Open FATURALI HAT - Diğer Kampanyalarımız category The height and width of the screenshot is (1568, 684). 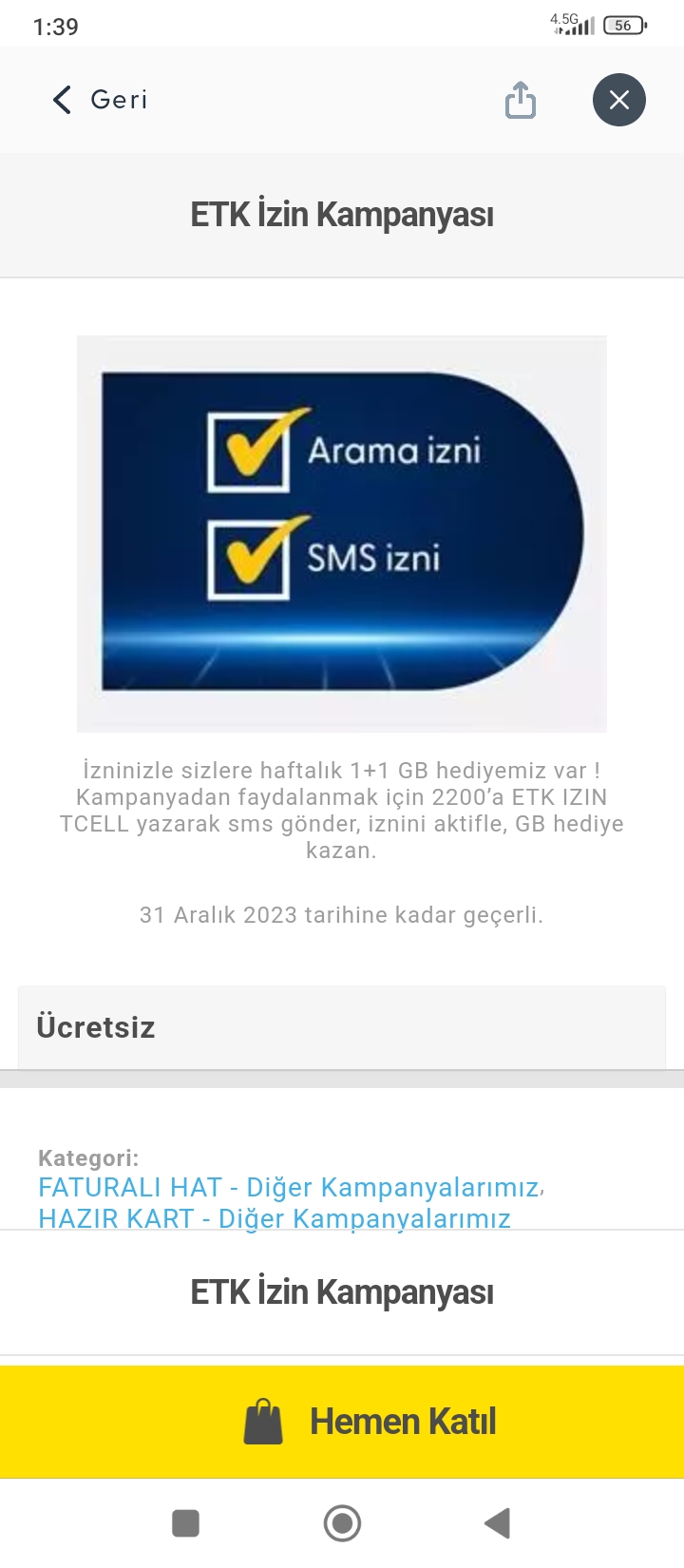[x=288, y=1188]
